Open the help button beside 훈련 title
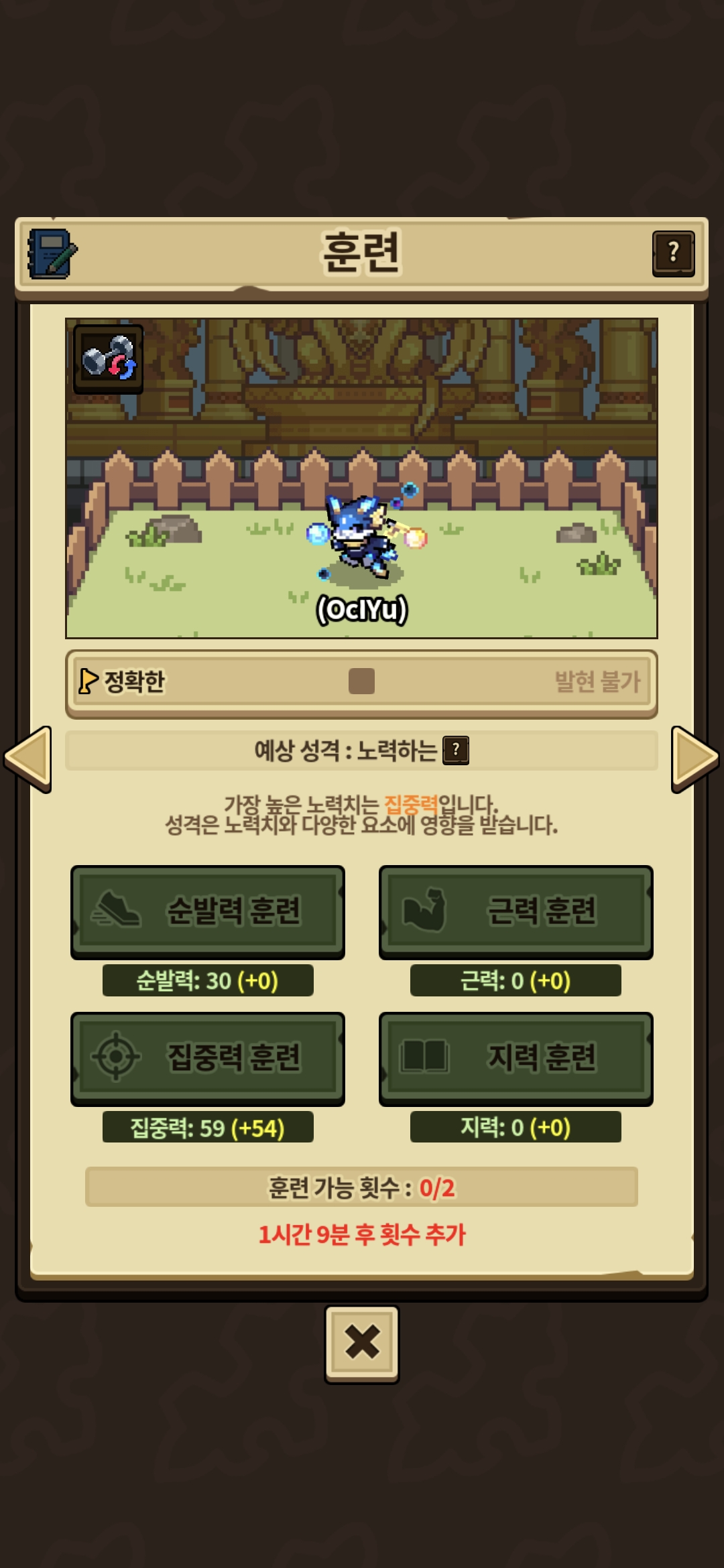 click(673, 253)
